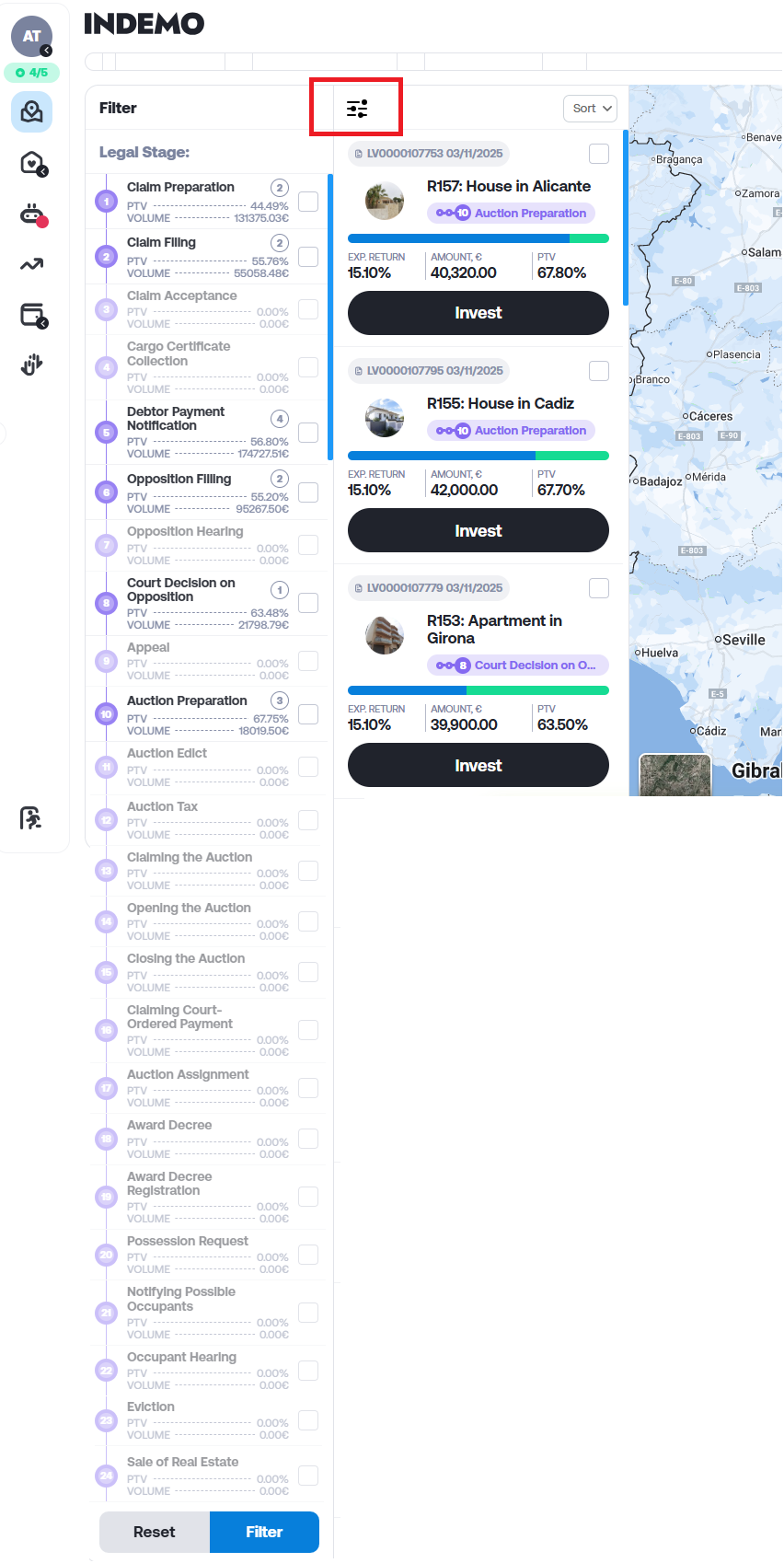Select the R155 House in Cadiz checkbox
Viewport: 784px width, 1563px height.
click(x=599, y=371)
